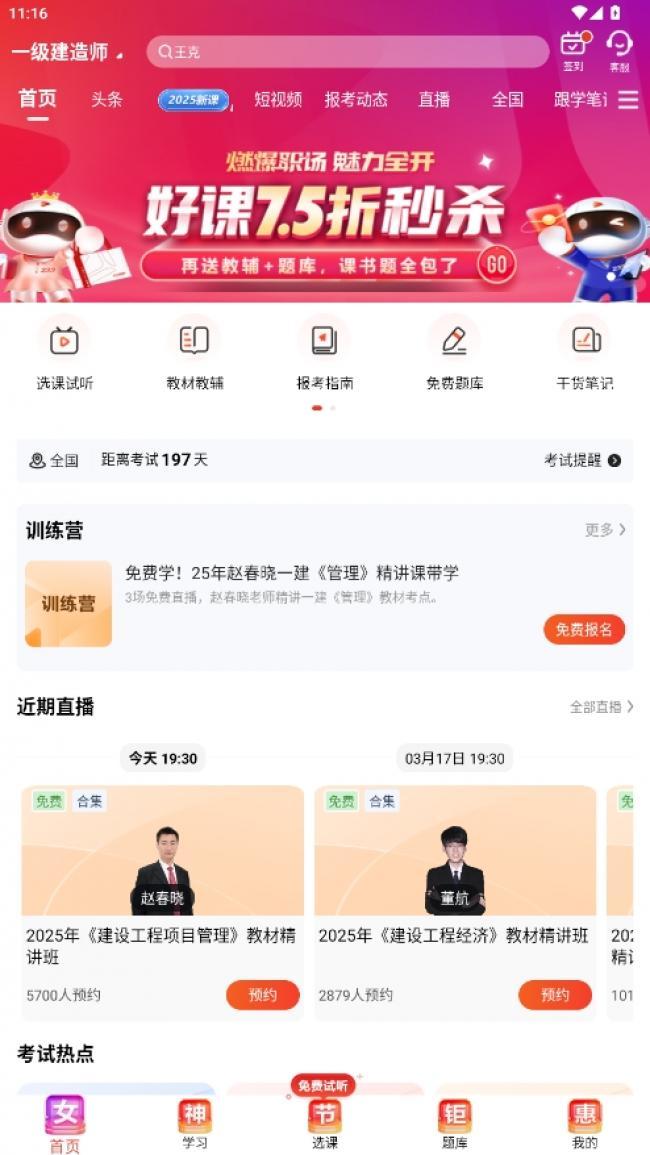650x1155 pixels.
Task: Switch to the 报考动态 tab
Action: tap(356, 100)
